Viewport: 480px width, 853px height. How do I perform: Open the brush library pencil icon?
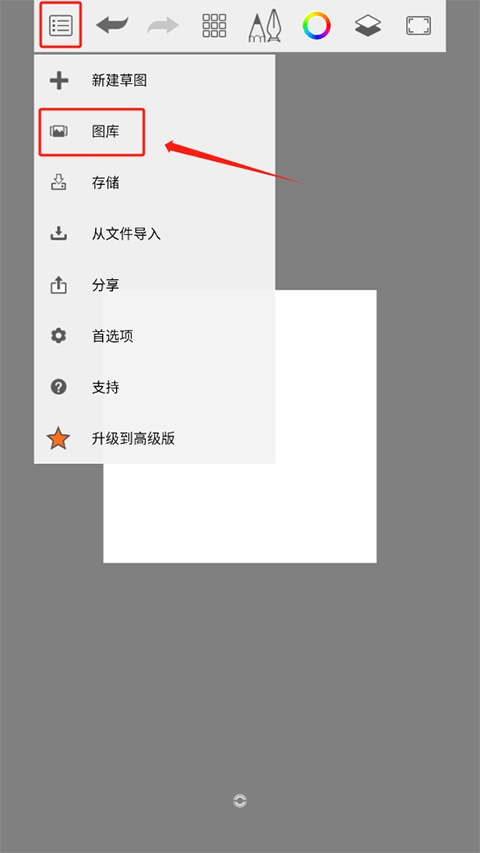264,26
